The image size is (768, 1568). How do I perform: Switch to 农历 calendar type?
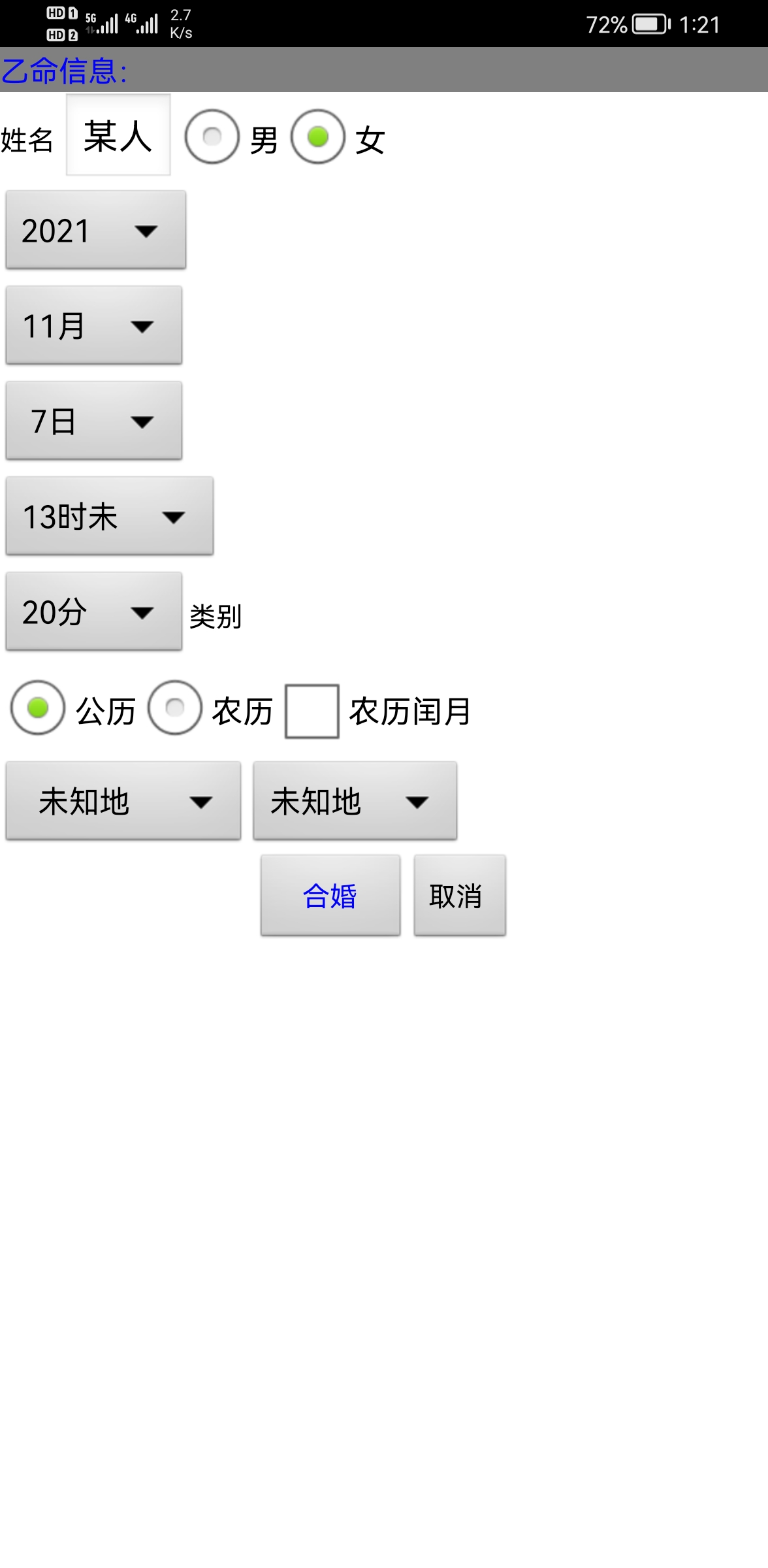[175, 708]
